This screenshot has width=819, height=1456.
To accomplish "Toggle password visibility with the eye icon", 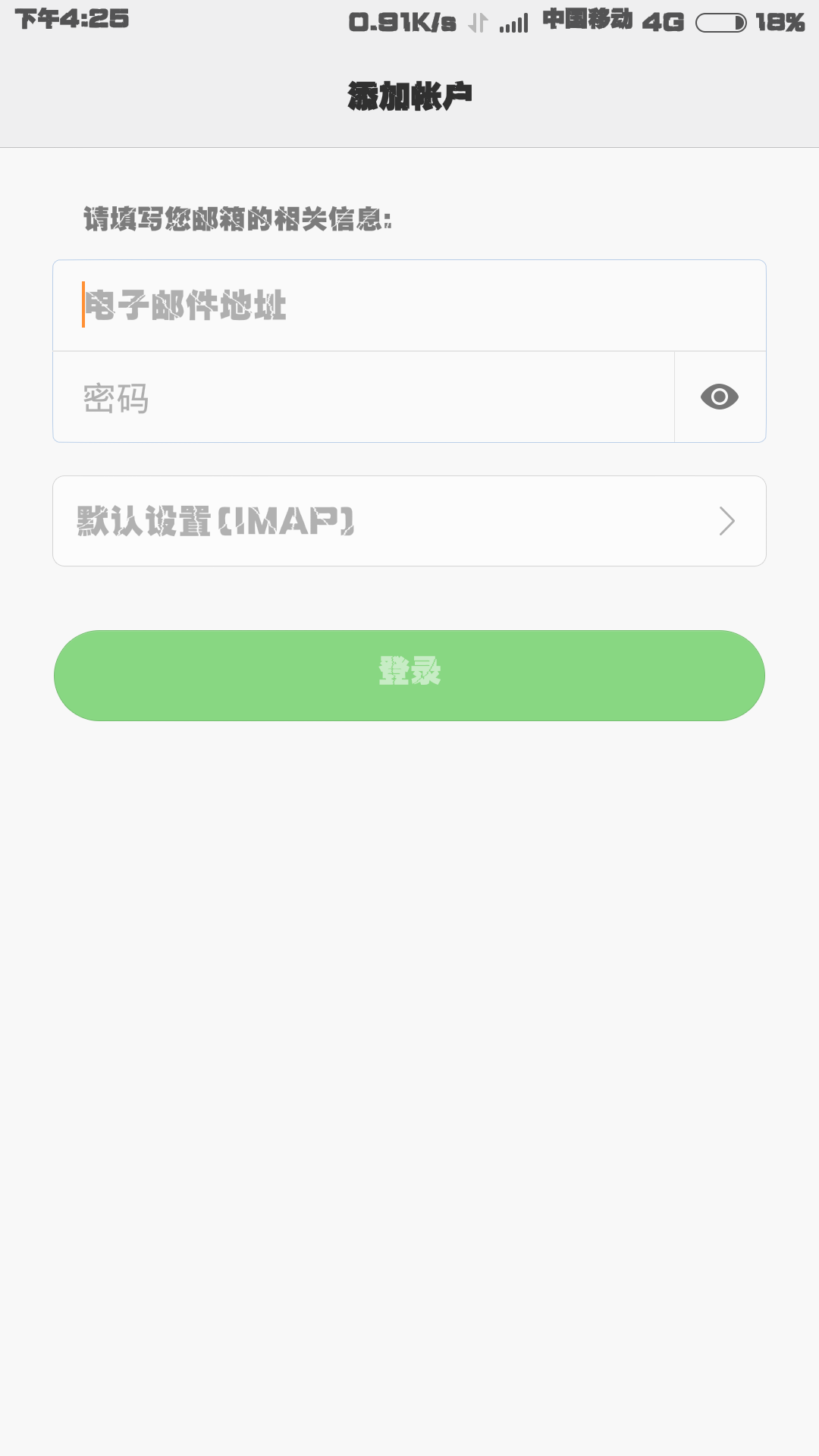I will (719, 397).
